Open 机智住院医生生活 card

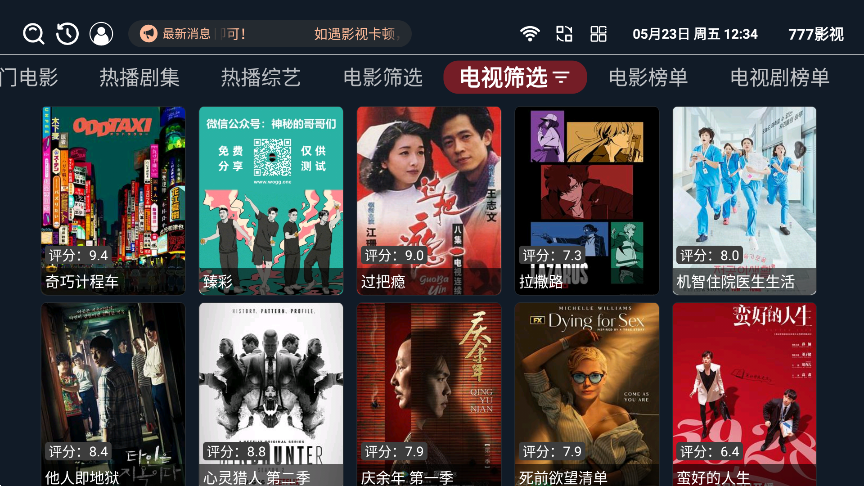744,200
